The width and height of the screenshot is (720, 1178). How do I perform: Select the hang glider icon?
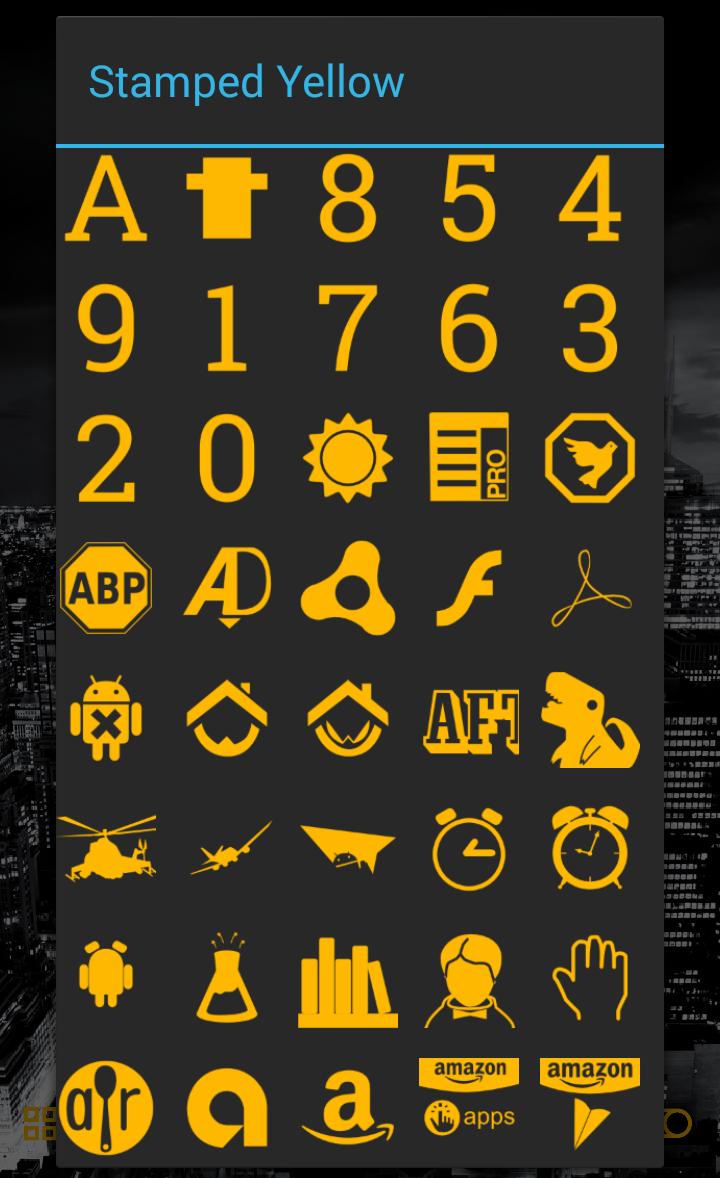pos(348,849)
